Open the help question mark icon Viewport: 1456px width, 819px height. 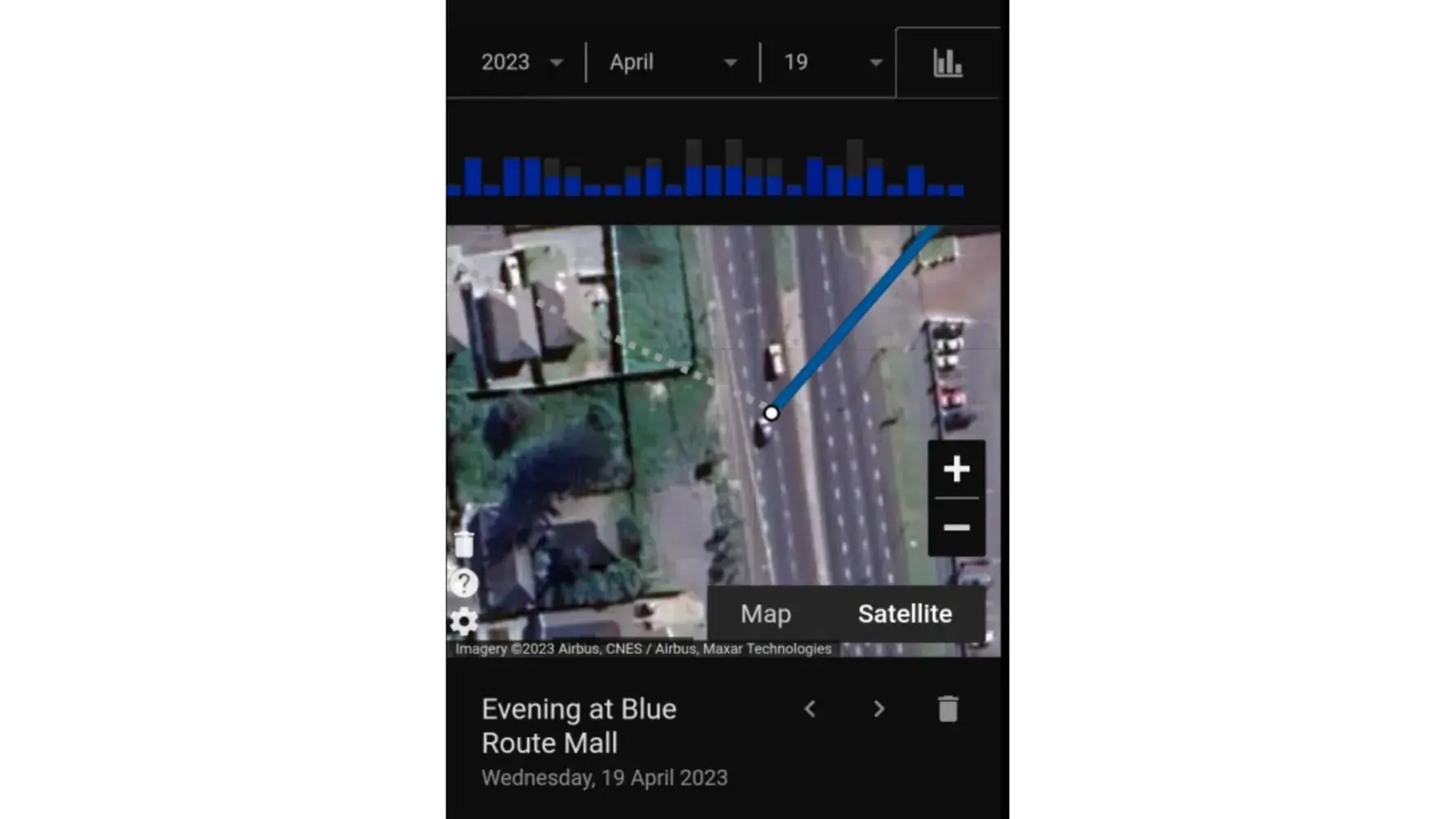464,583
